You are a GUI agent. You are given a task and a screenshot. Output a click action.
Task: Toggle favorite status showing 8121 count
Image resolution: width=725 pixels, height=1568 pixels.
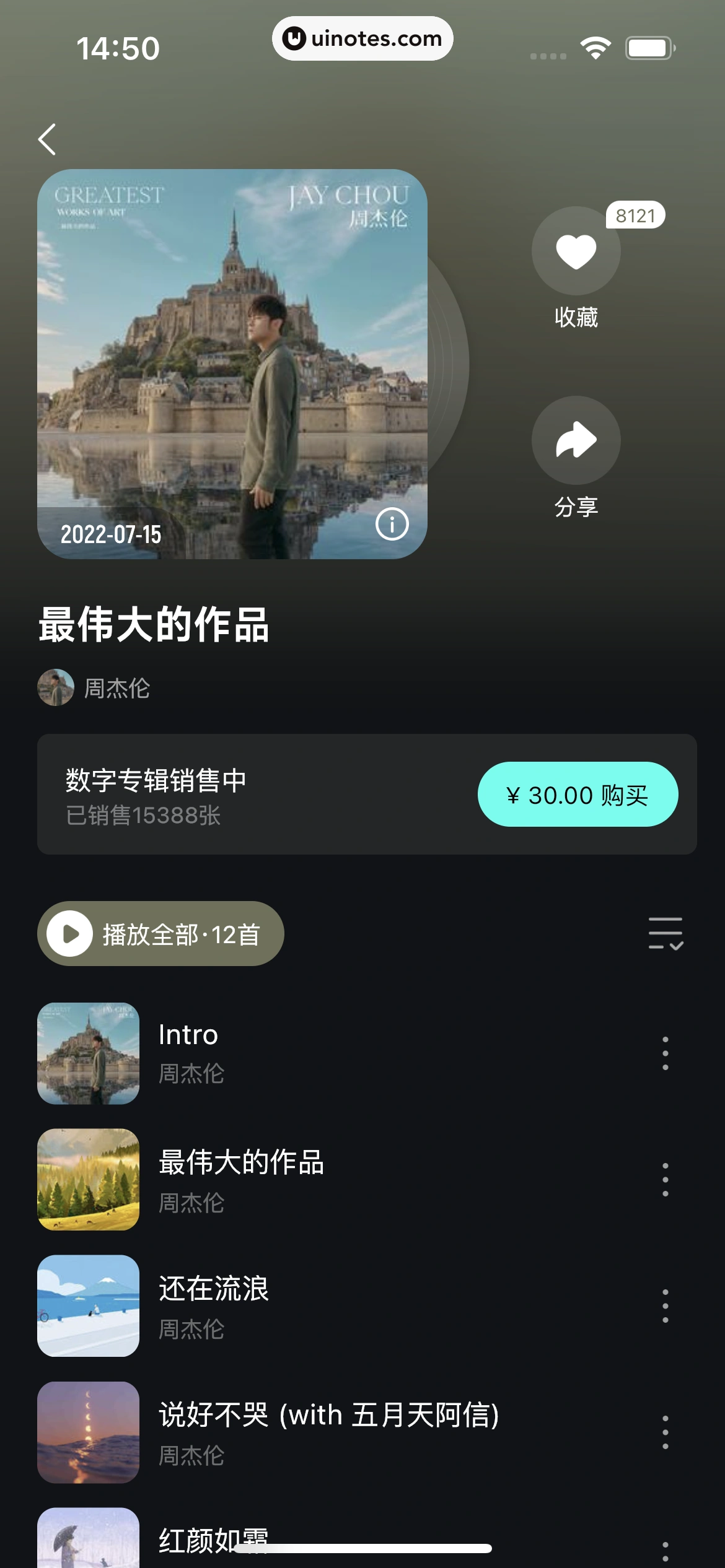pyautogui.click(x=635, y=215)
